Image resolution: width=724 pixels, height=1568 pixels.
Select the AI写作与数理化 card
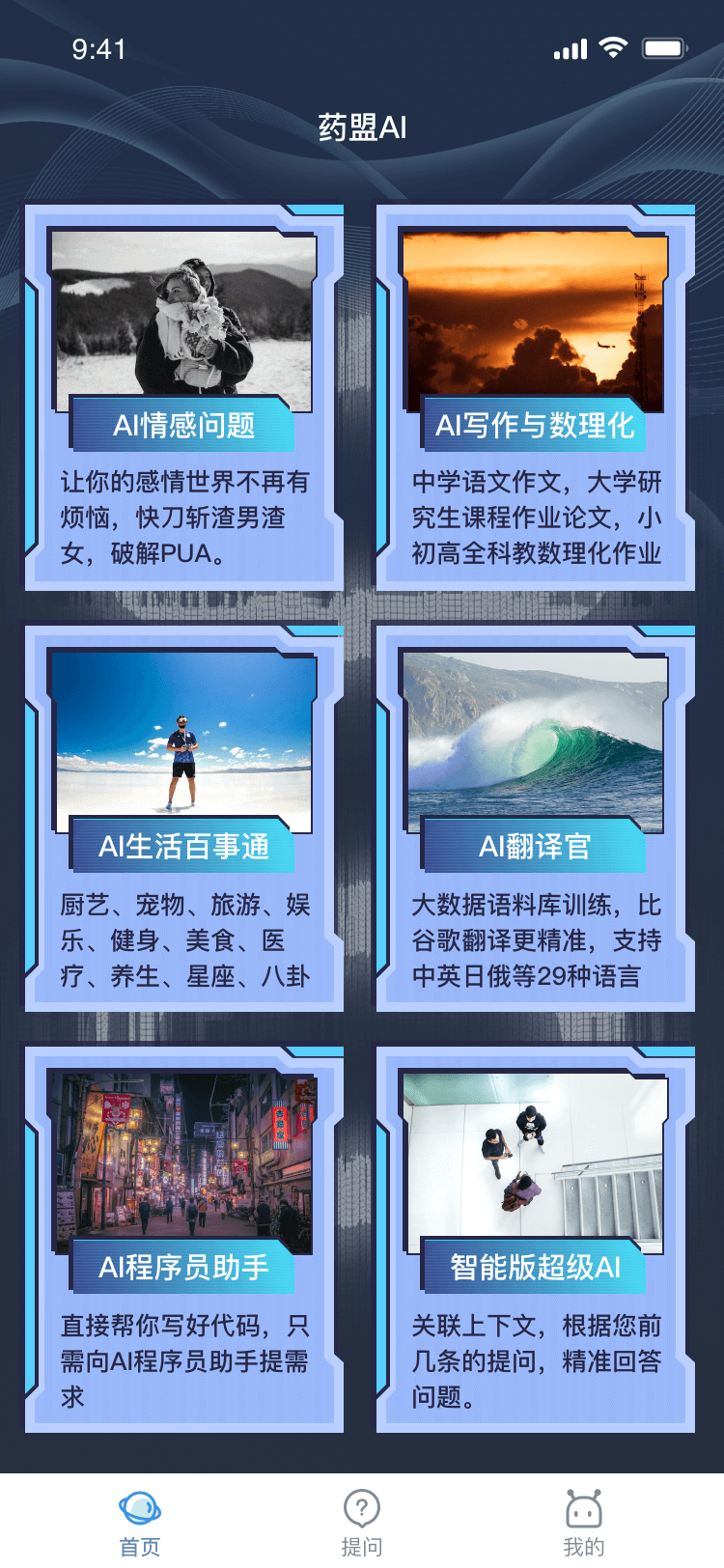pos(535,397)
